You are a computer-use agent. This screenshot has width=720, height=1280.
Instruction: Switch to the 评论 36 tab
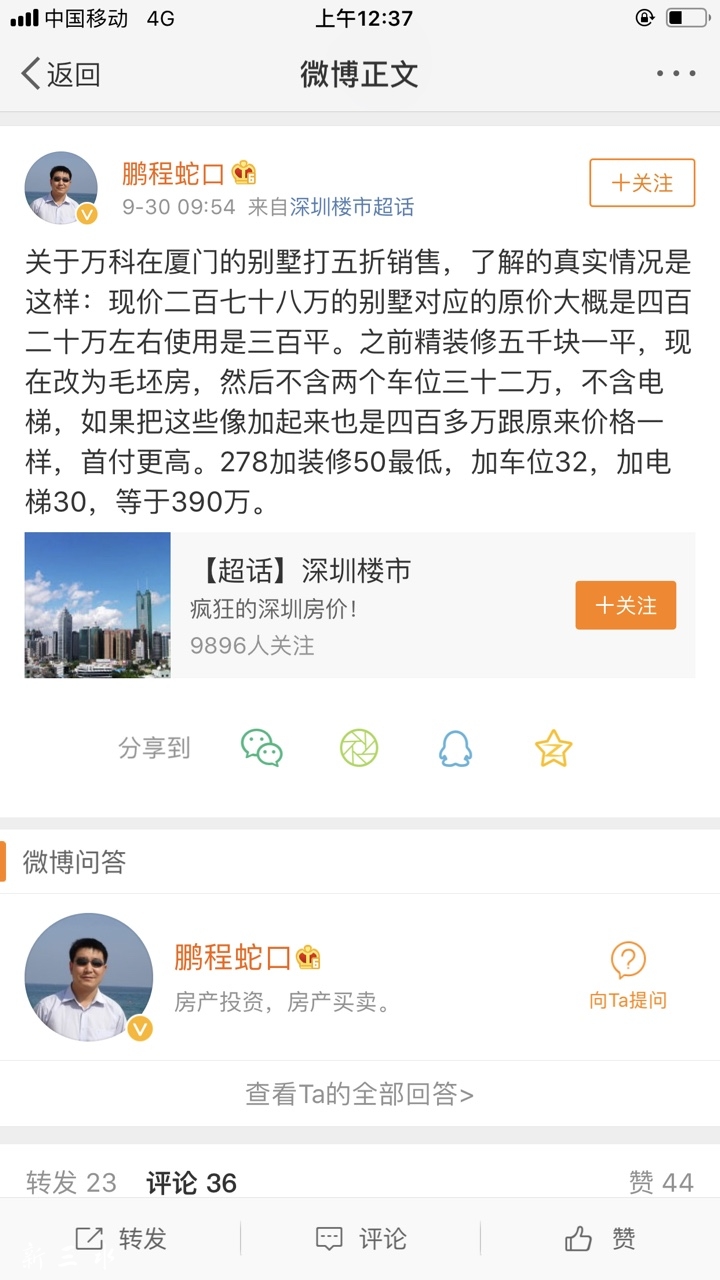191,1183
